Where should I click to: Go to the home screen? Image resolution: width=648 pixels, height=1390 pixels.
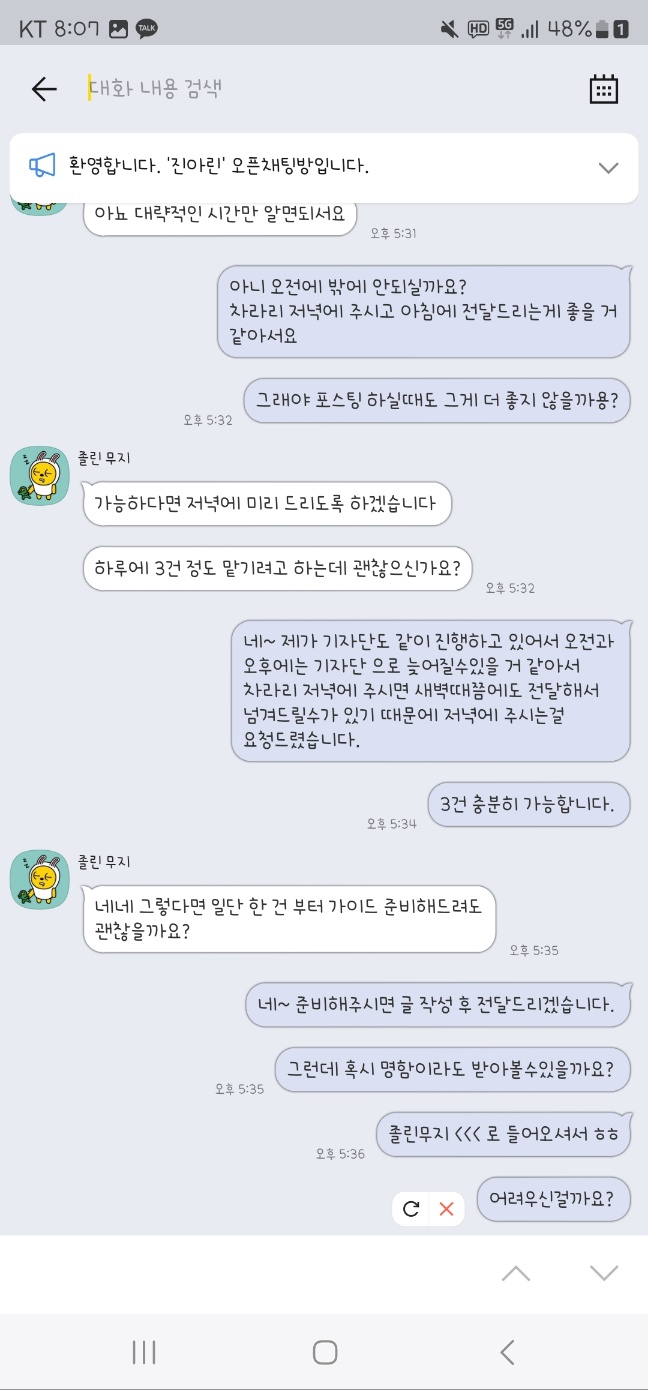click(324, 1352)
